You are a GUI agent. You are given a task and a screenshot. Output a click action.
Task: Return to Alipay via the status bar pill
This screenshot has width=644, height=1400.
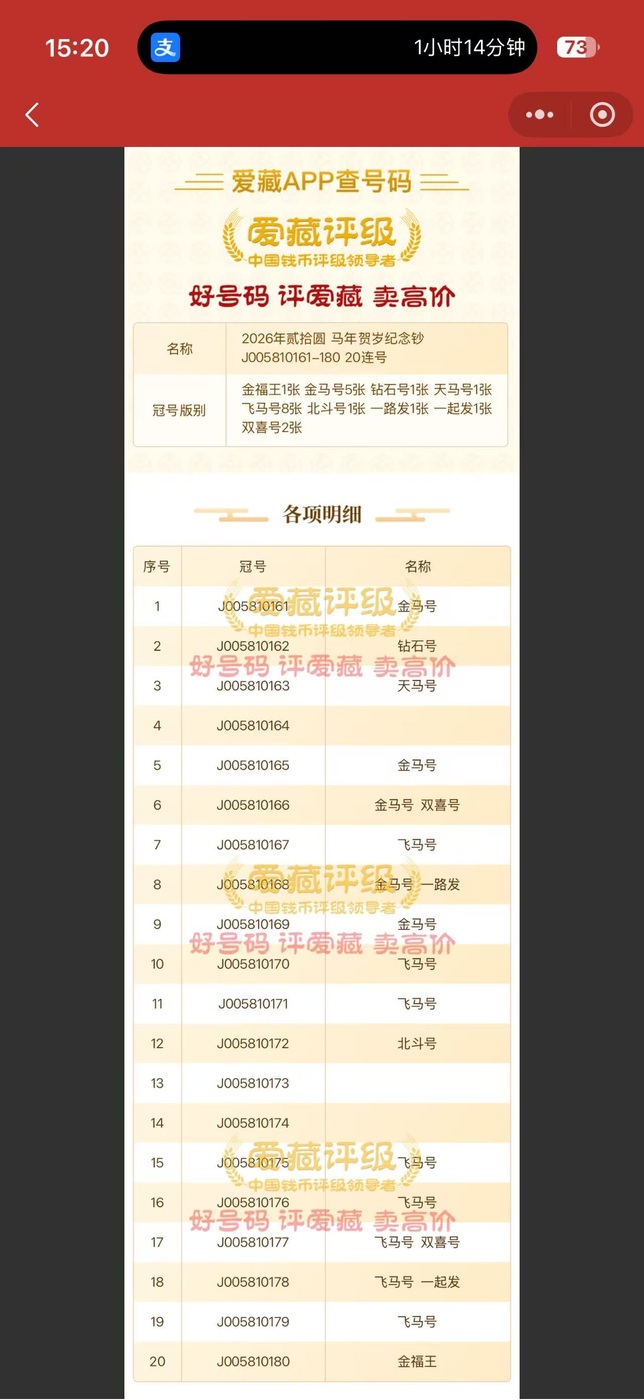[x=166, y=47]
